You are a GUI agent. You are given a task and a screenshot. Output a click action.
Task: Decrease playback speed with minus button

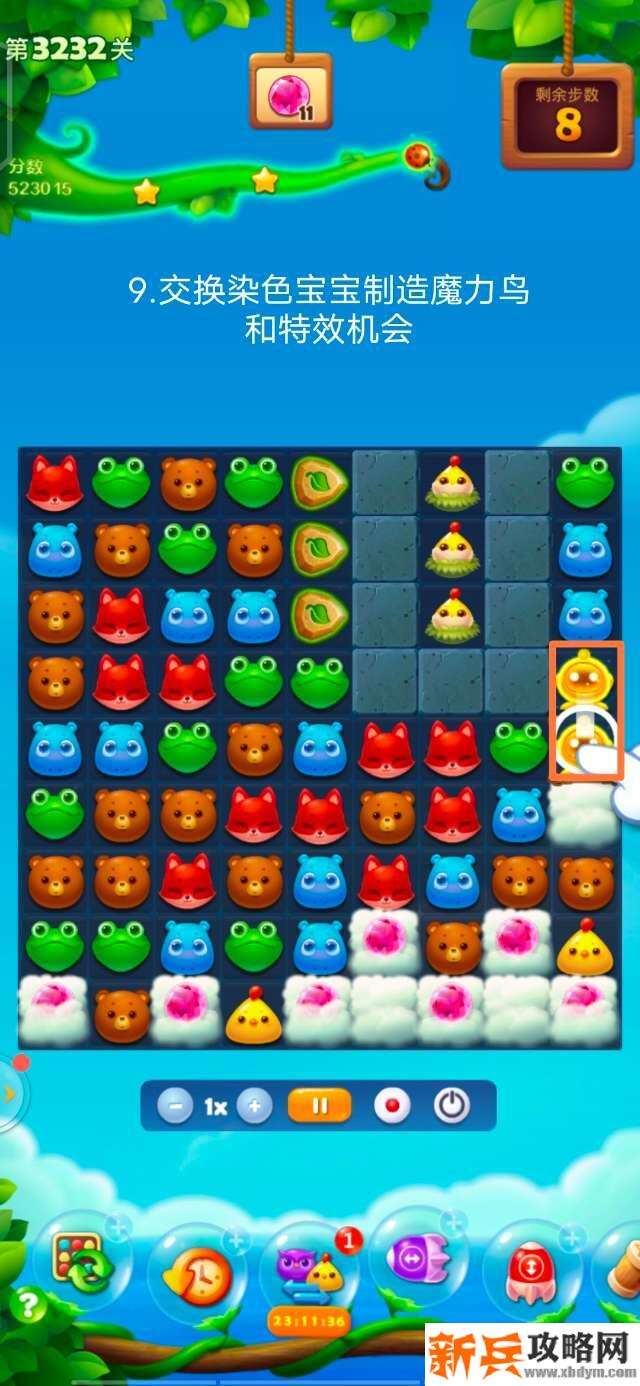[175, 1106]
